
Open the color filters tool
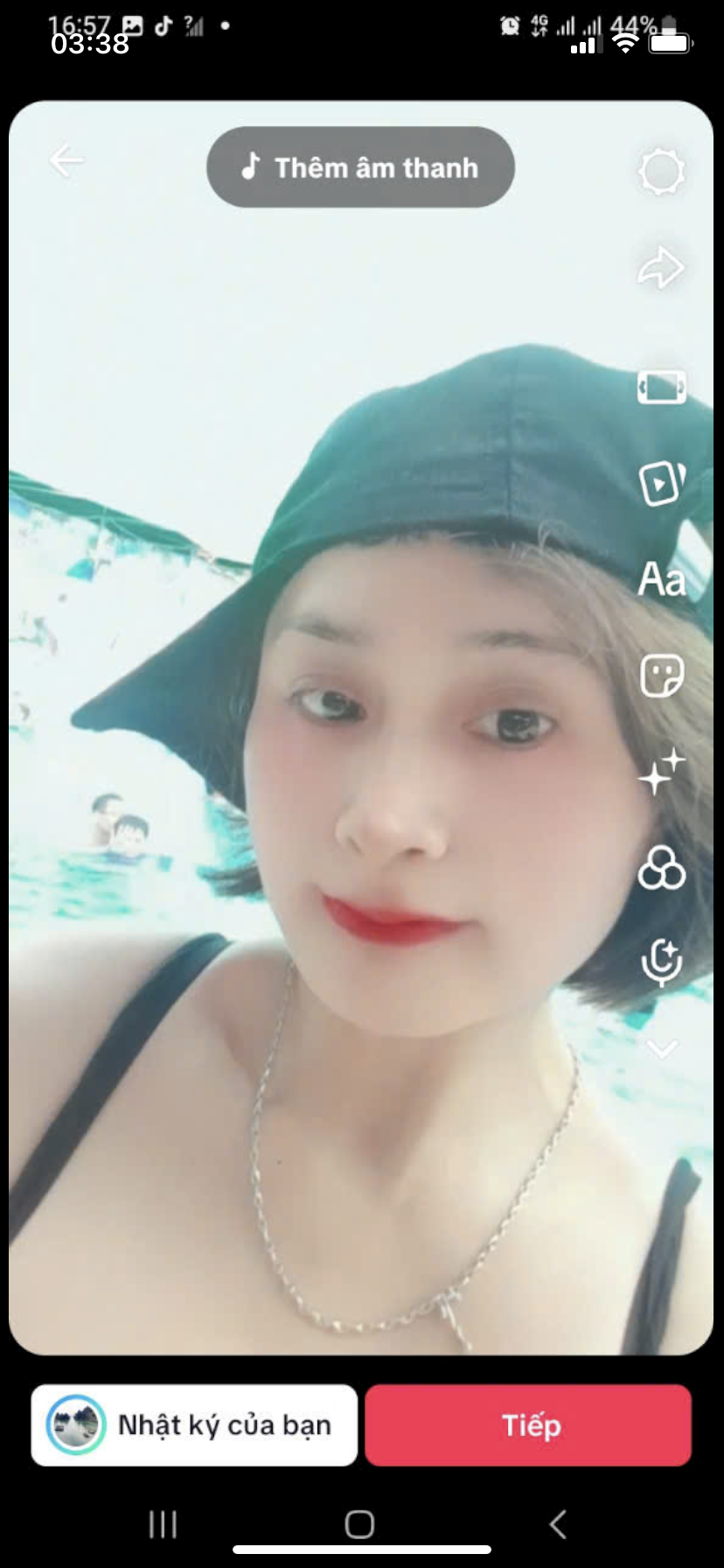pos(661,868)
